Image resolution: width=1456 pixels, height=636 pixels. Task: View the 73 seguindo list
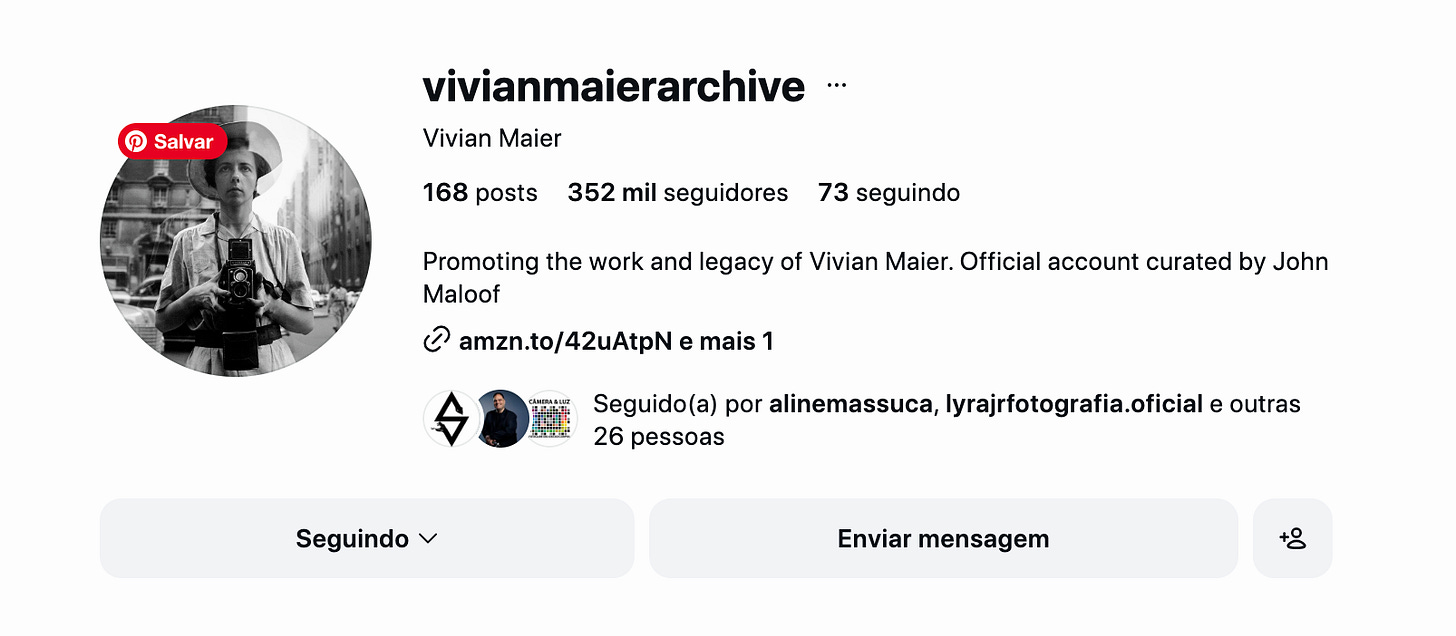pos(889,192)
